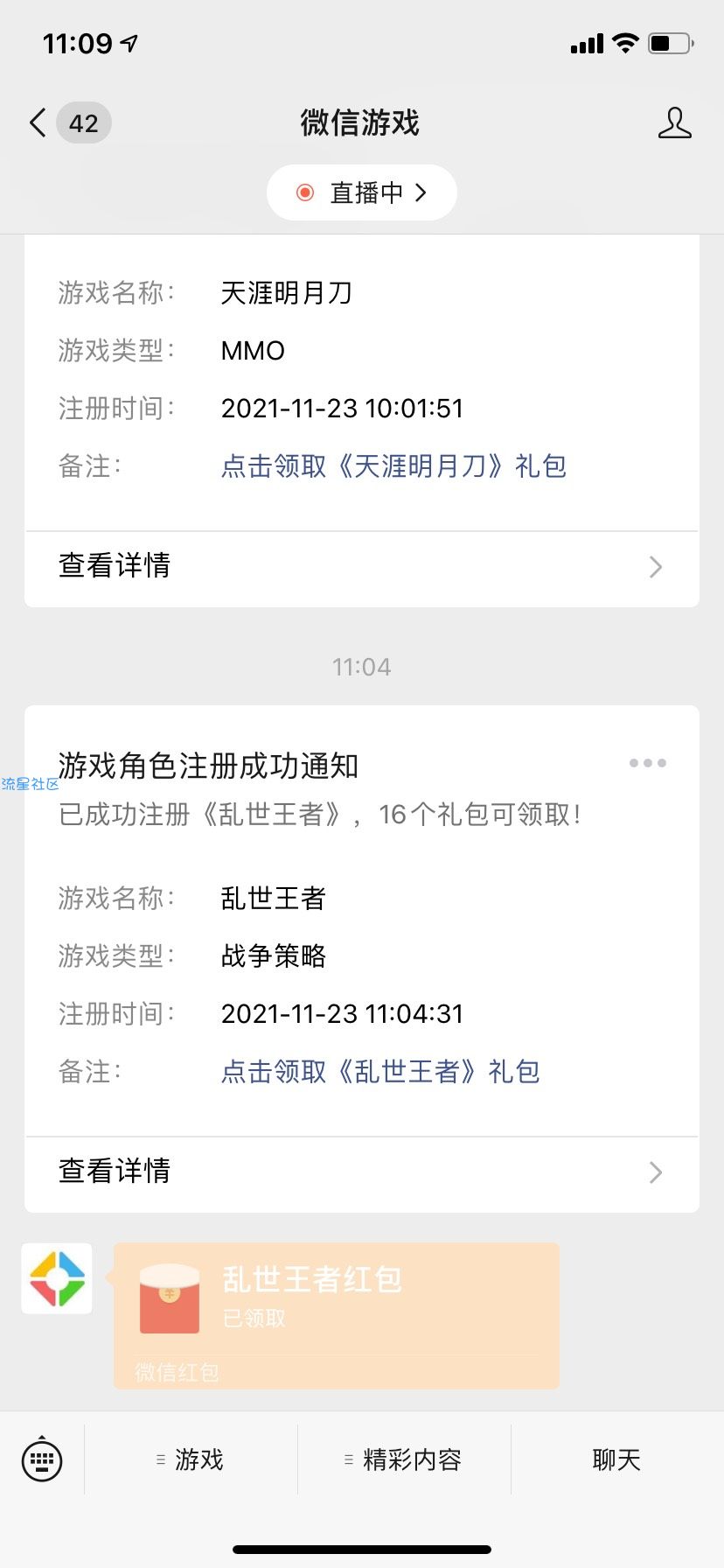Image resolution: width=724 pixels, height=1568 pixels.
Task: Tap the 点击领取《天涯明月刀》礼包 link
Action: [393, 465]
